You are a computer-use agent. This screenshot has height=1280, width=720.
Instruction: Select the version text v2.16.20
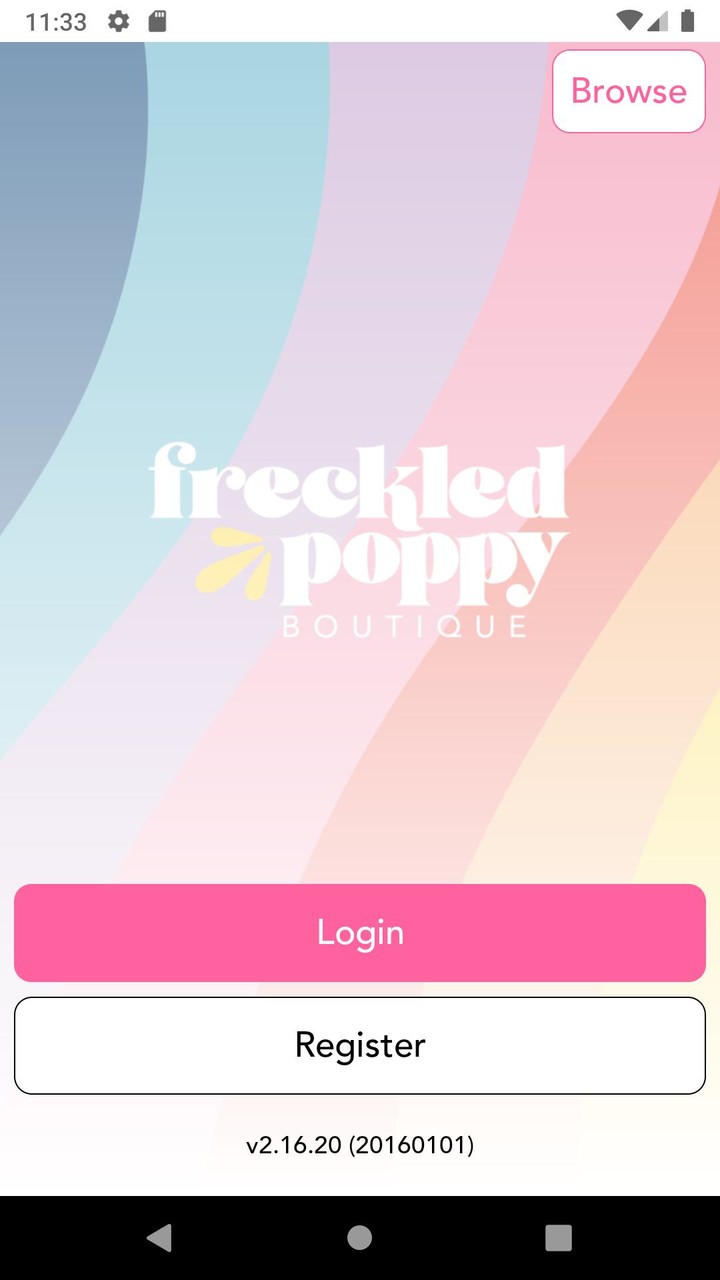pos(360,1144)
